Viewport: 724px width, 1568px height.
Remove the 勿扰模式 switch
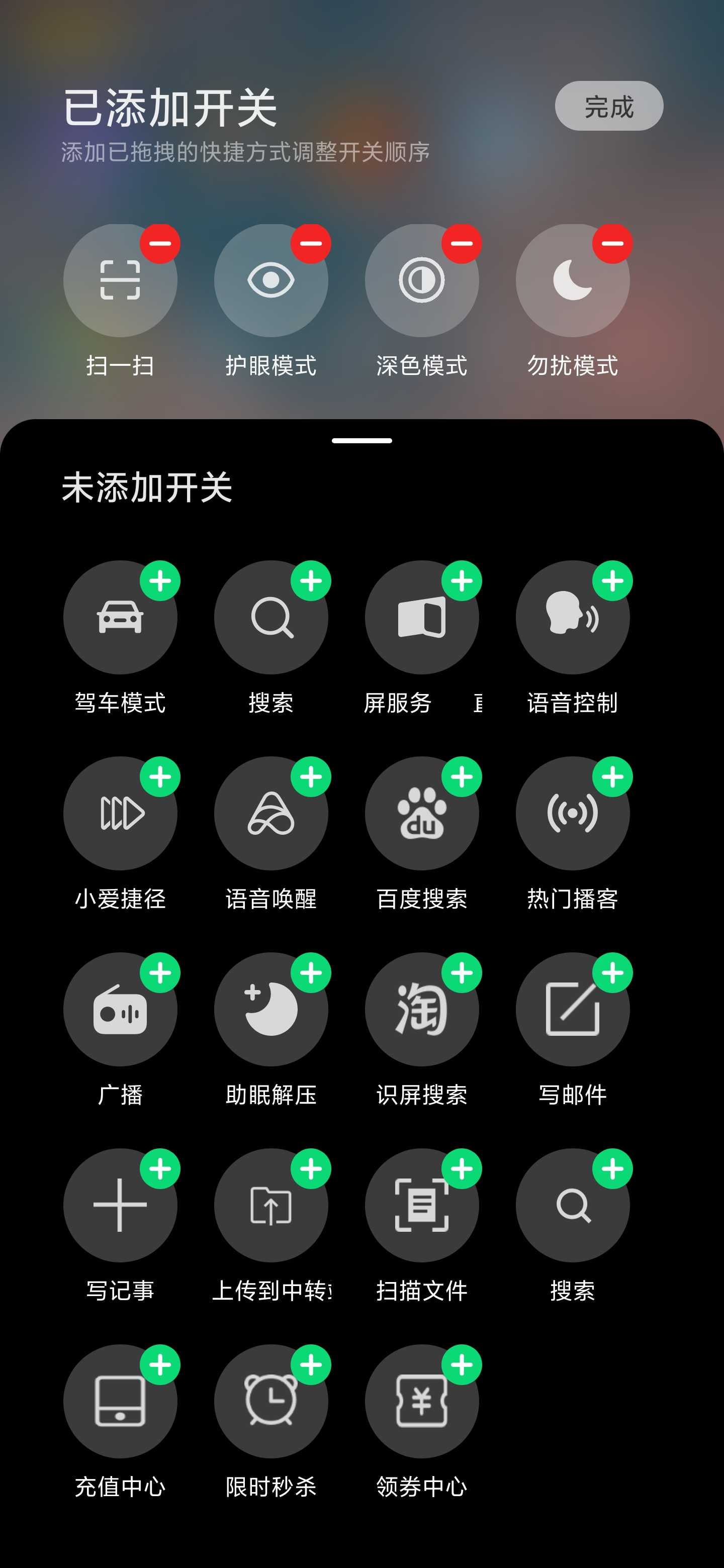612,243
